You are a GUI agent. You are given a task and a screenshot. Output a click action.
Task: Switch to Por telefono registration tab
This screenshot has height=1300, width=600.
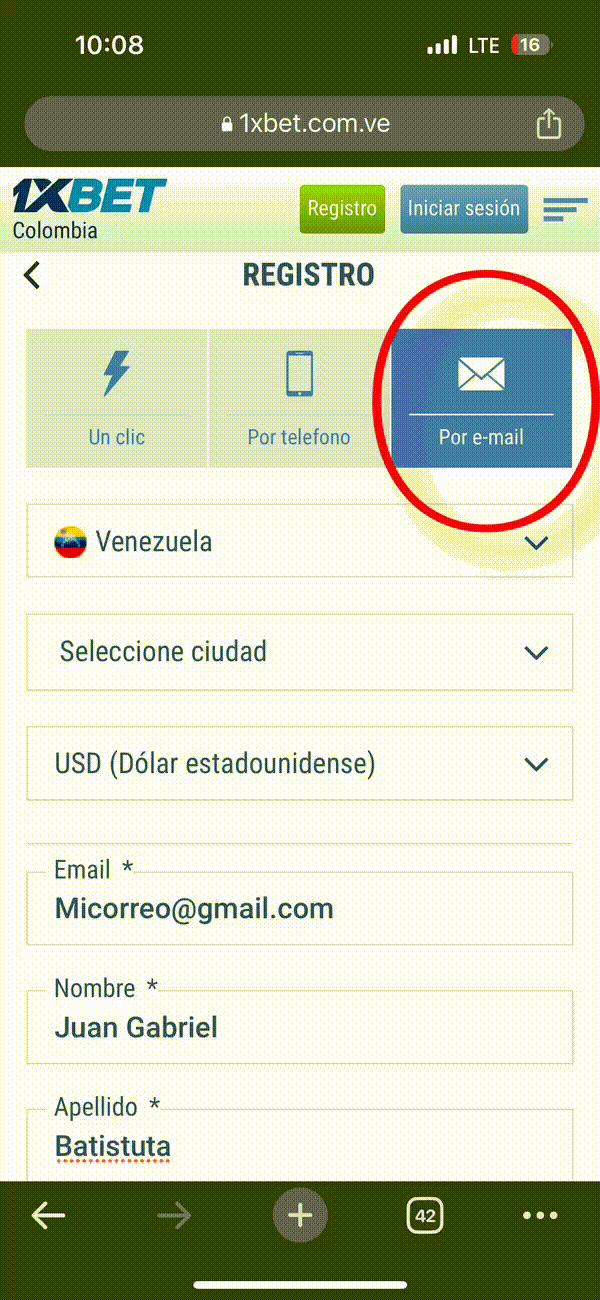tap(299, 398)
